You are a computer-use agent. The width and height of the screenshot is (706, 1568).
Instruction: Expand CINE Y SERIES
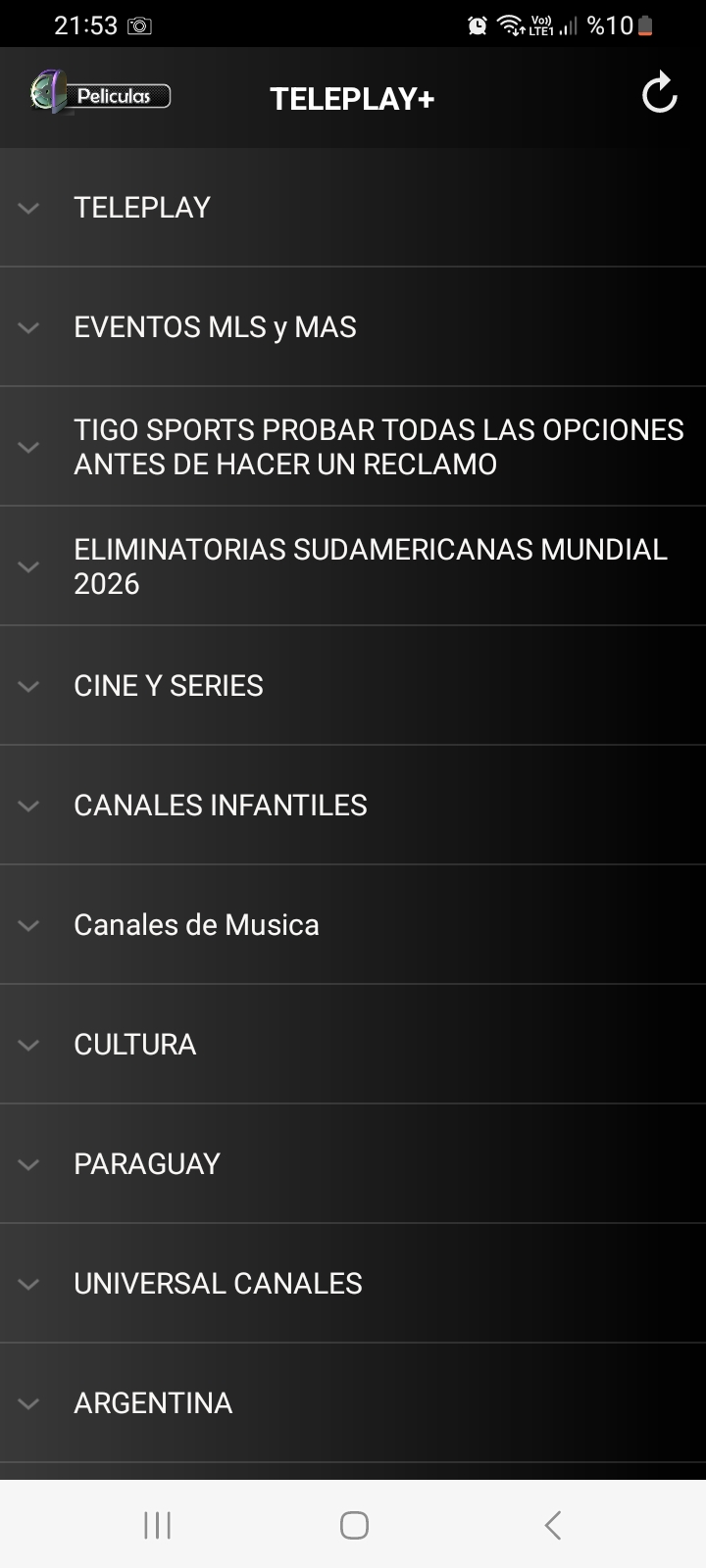tap(353, 686)
